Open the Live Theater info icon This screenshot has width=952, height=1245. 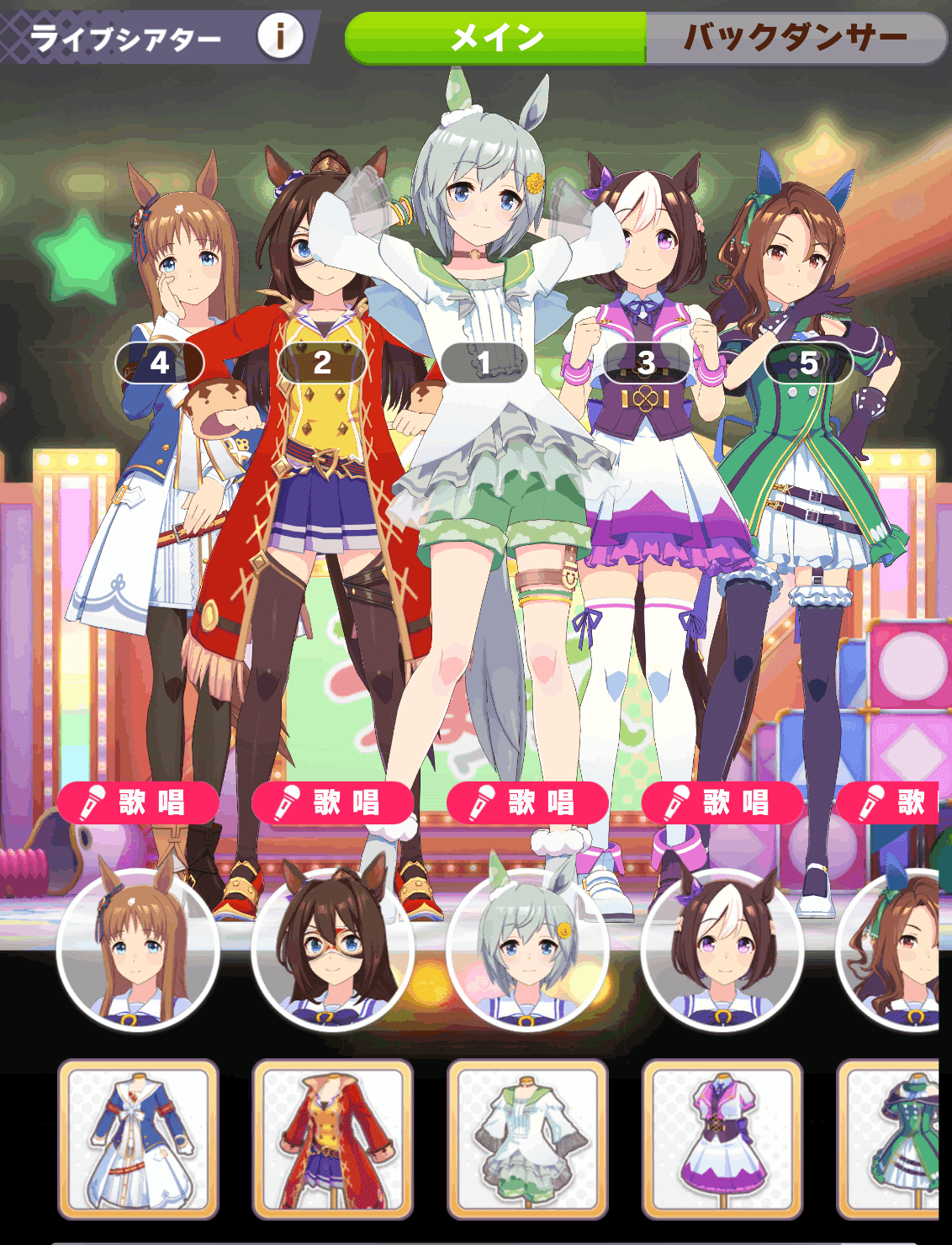(x=279, y=36)
